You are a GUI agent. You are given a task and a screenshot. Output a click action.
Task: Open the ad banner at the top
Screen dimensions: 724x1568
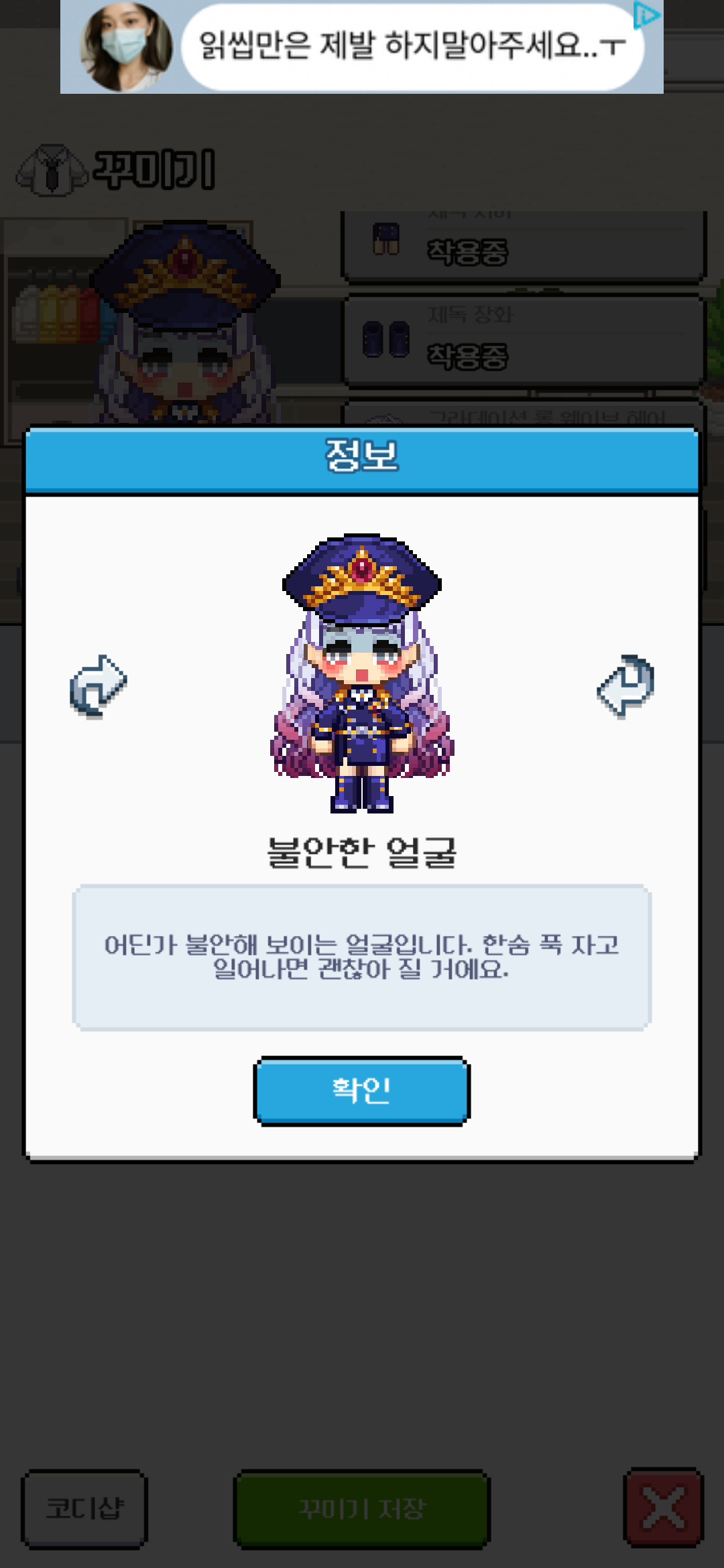pyautogui.click(x=362, y=47)
